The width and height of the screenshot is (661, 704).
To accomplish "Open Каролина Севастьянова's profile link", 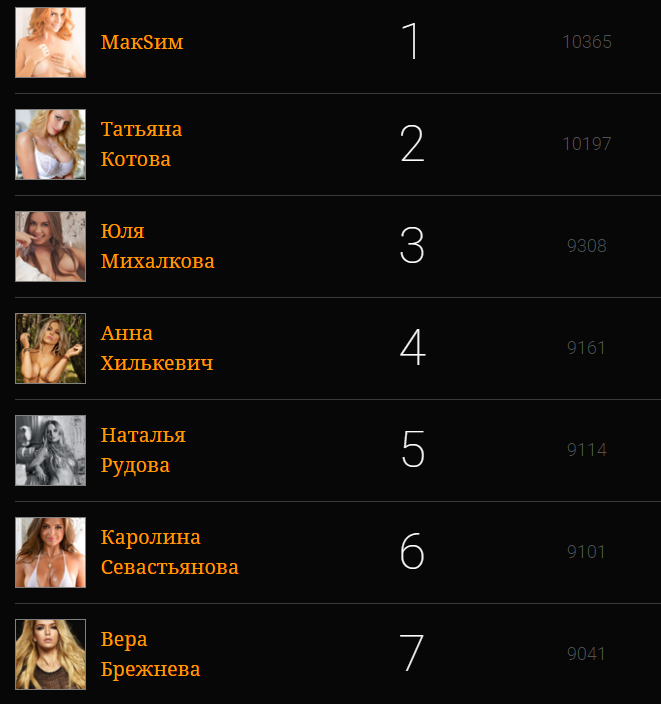I will (x=169, y=552).
